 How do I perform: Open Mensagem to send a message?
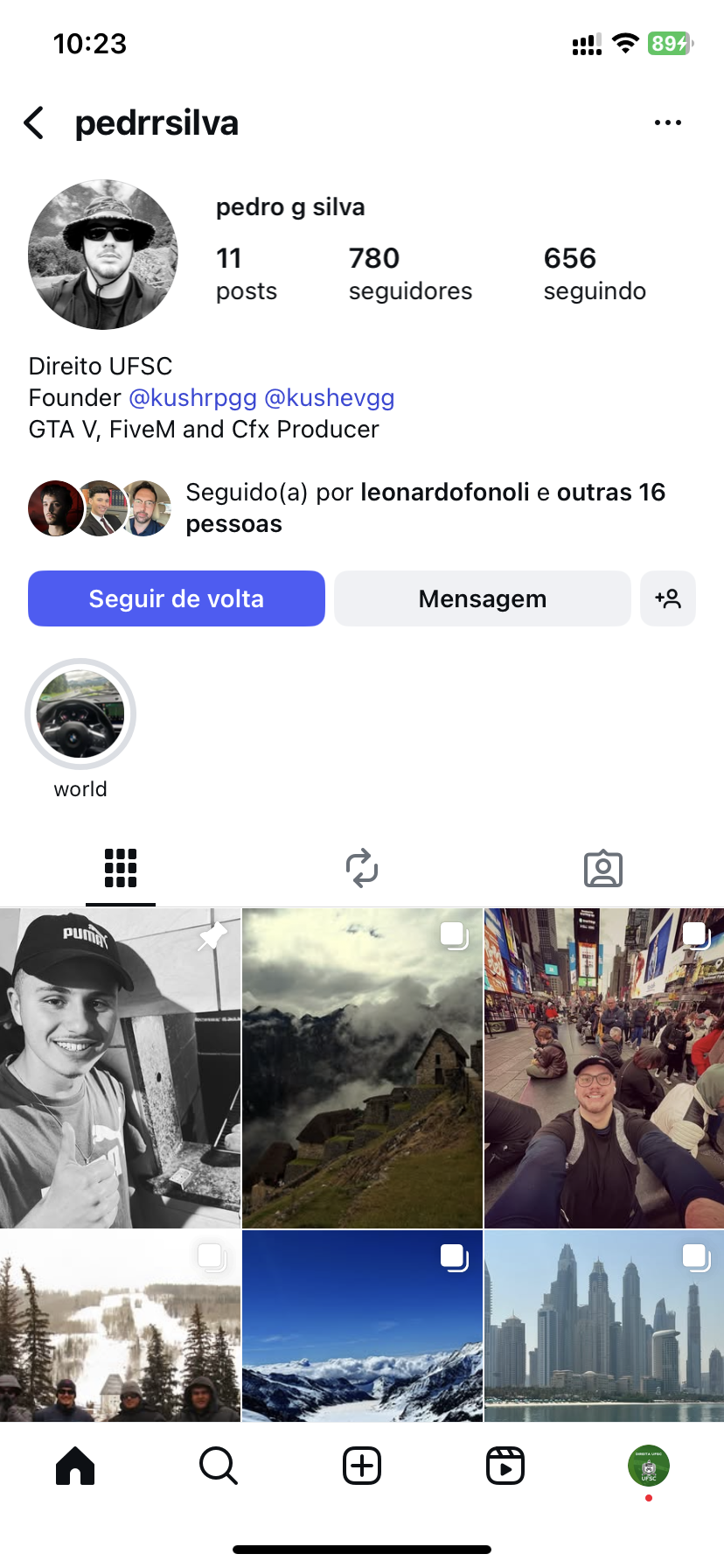pos(482,598)
